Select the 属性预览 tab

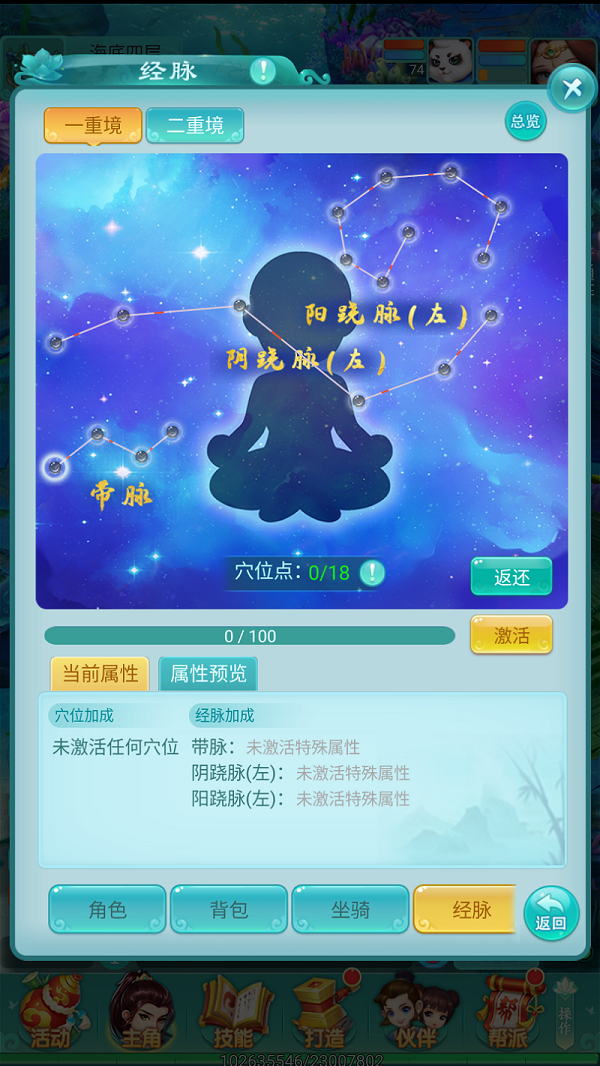[208, 674]
